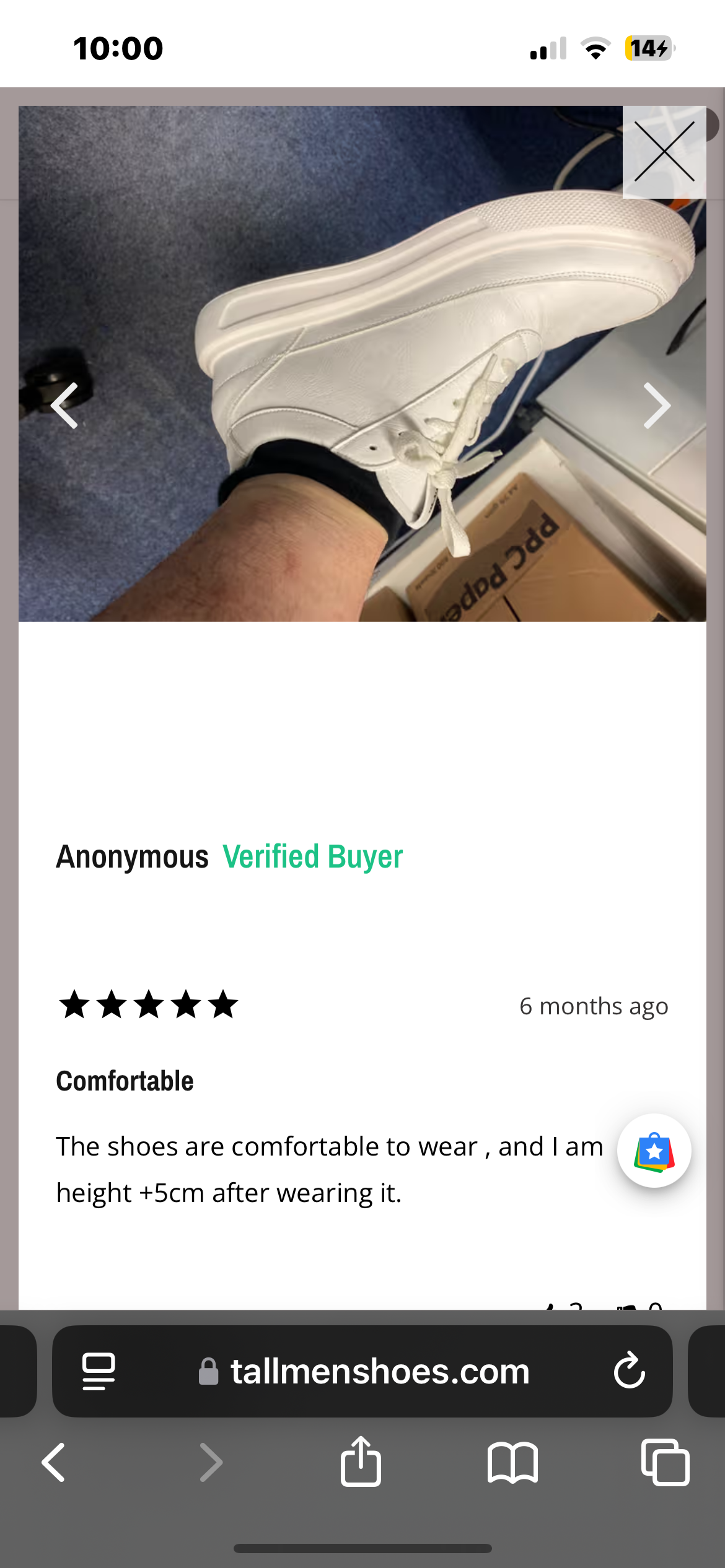Viewport: 725px width, 1568px height.
Task: Close the review photo popup
Action: (x=664, y=152)
